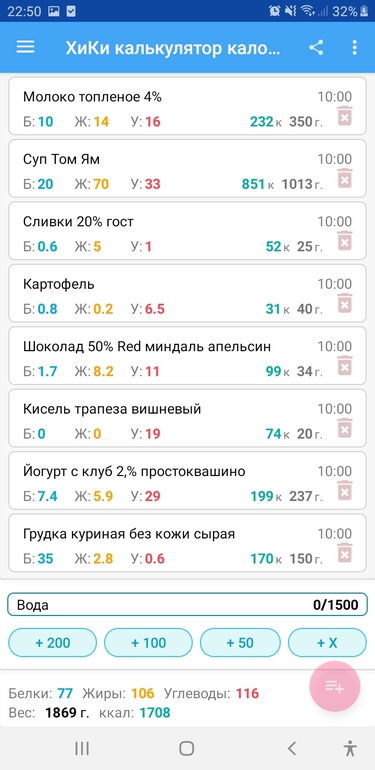Screen dimensions: 375x770
Task: Delete the Кисель трапеза вишневый entry
Action: pyautogui.click(x=345, y=428)
